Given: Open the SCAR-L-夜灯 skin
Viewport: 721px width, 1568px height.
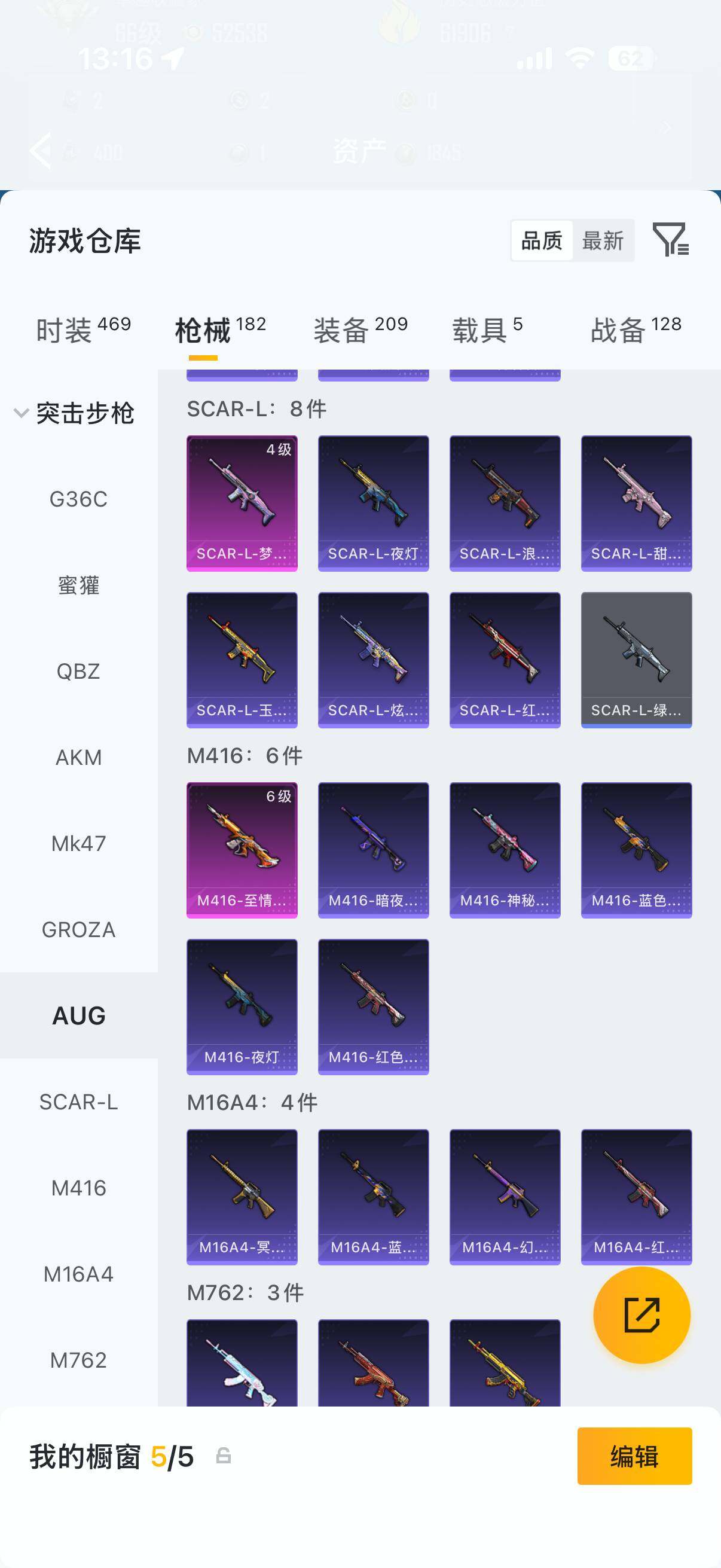Looking at the screenshot, I should tap(373, 503).
